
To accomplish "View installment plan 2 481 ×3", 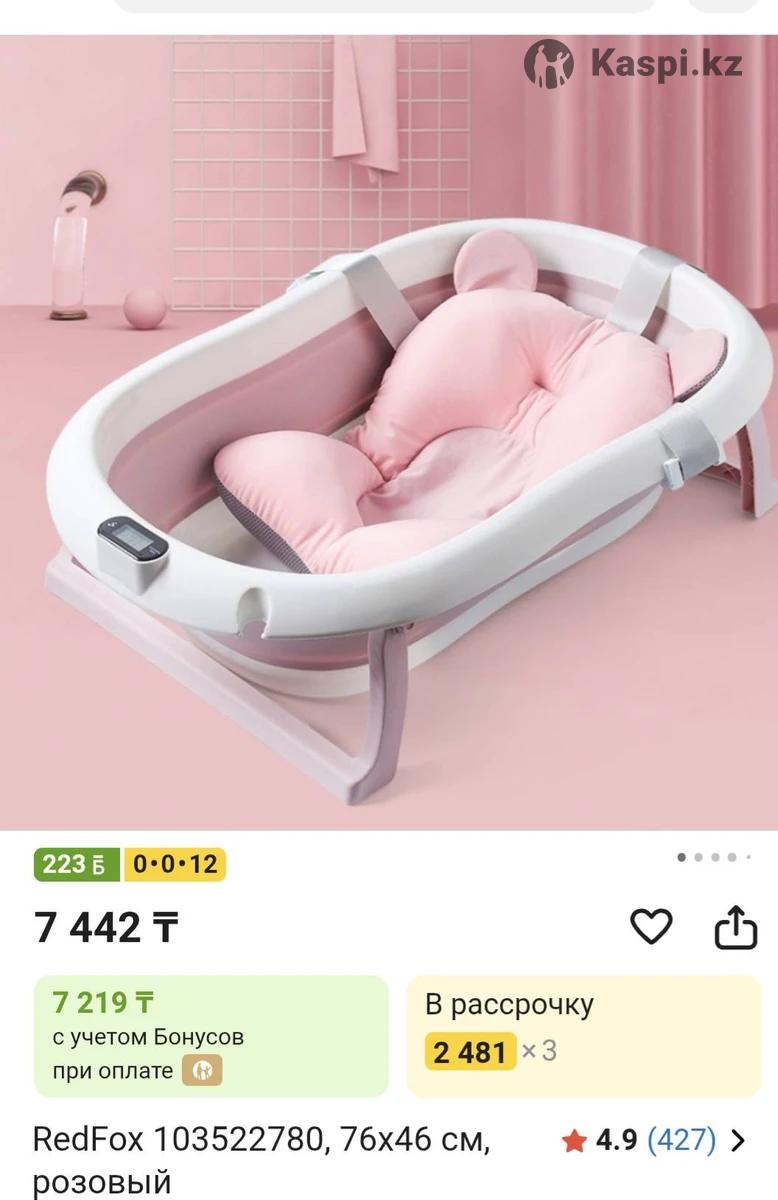I will (583, 1036).
